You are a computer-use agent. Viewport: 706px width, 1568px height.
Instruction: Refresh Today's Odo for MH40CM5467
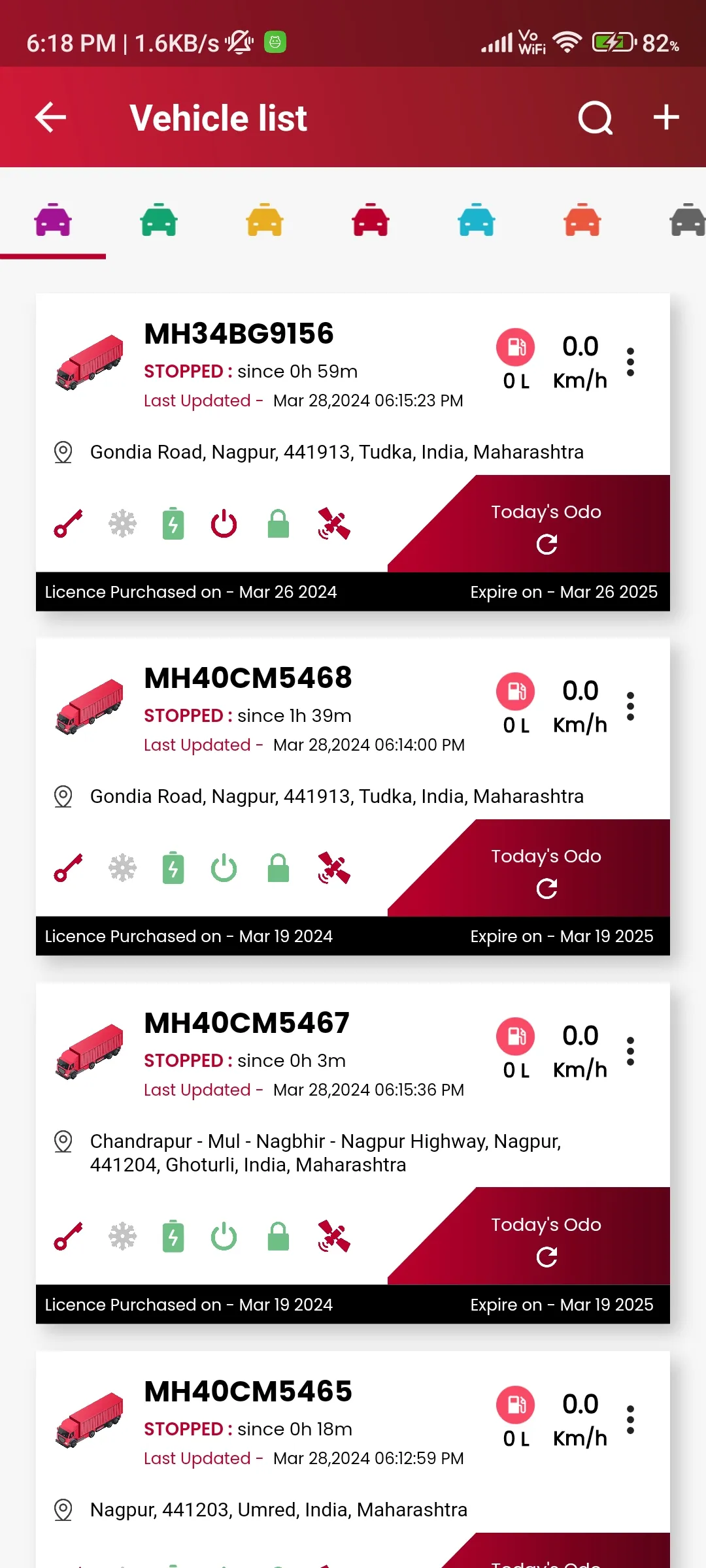point(546,1257)
